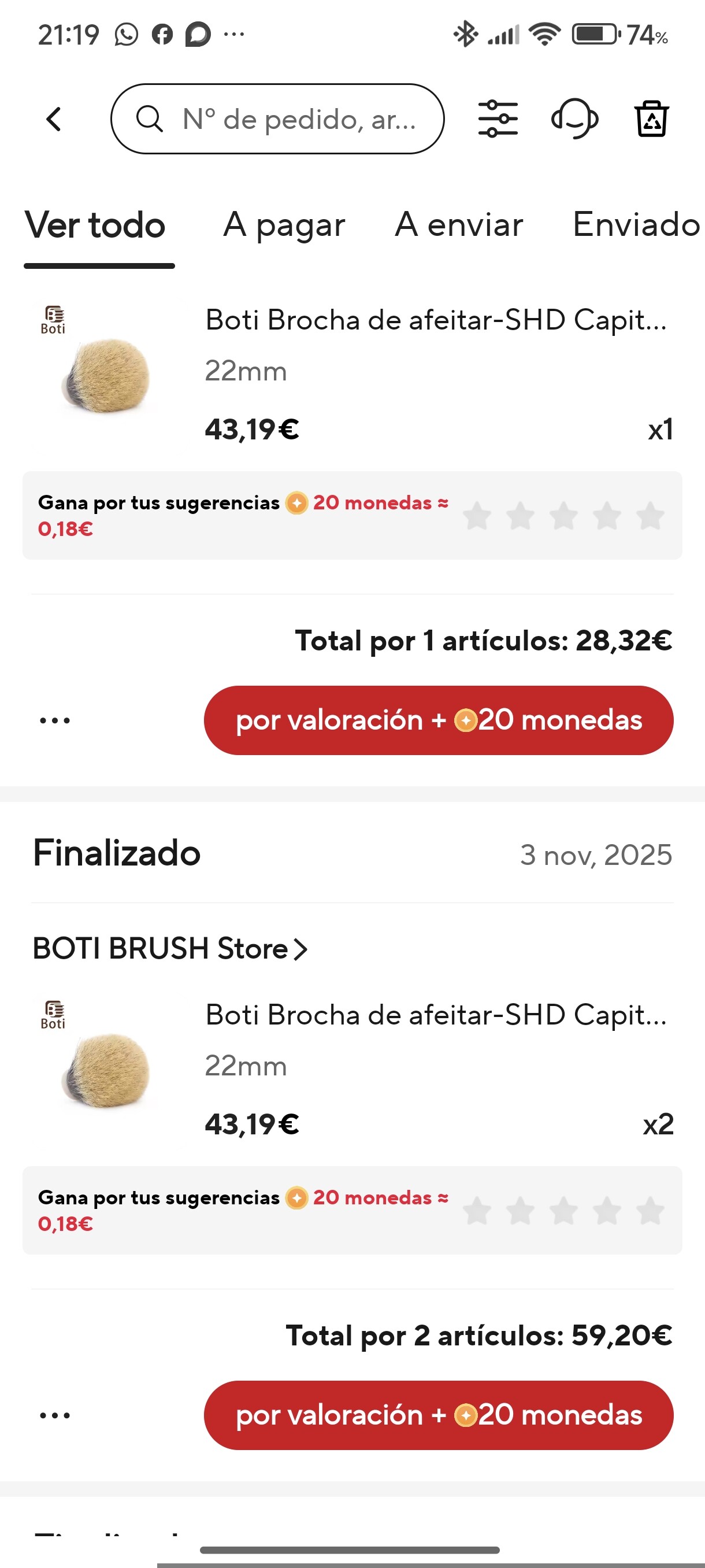This screenshot has height=1568, width=705.
Task: Switch to the A enviar tab
Action: coord(459,225)
